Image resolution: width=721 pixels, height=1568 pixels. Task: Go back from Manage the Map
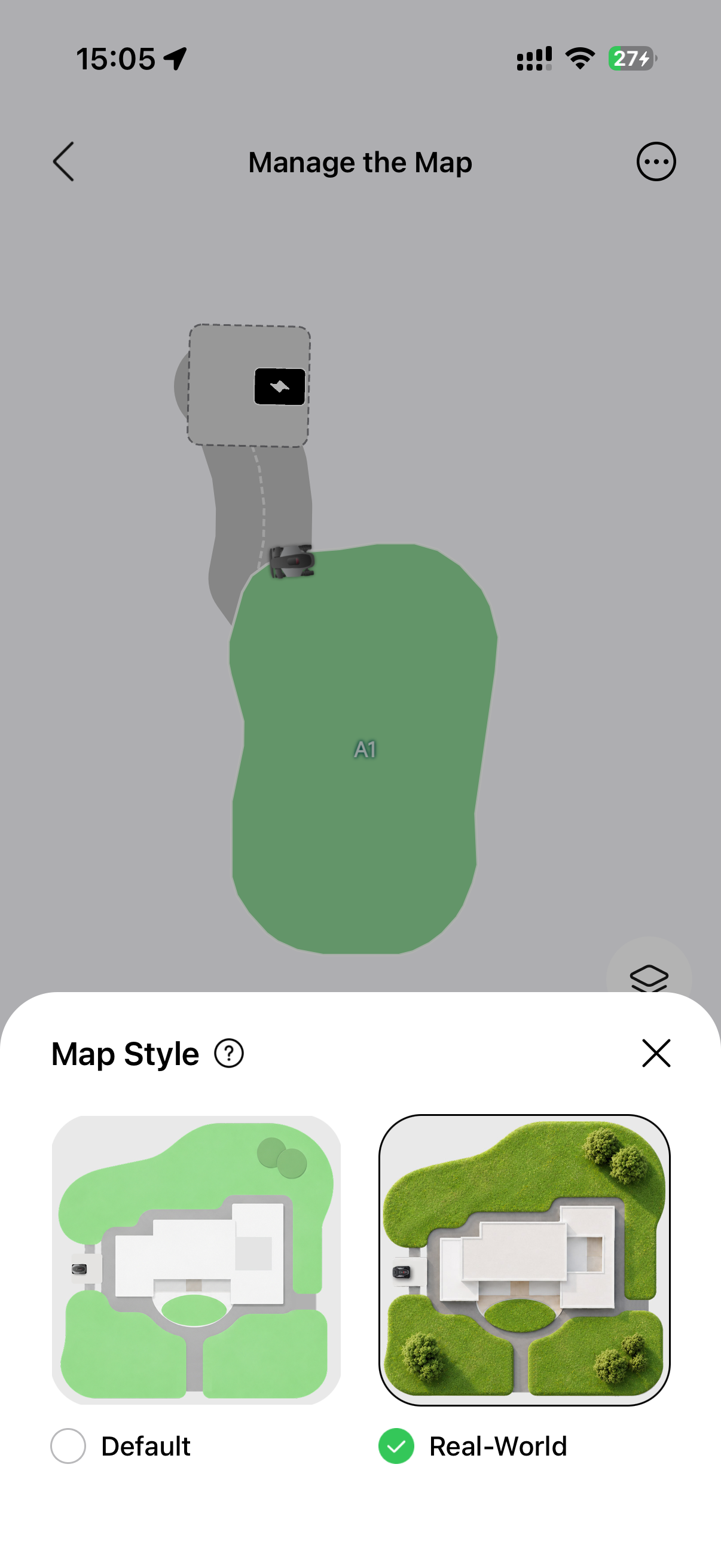pyautogui.click(x=64, y=162)
